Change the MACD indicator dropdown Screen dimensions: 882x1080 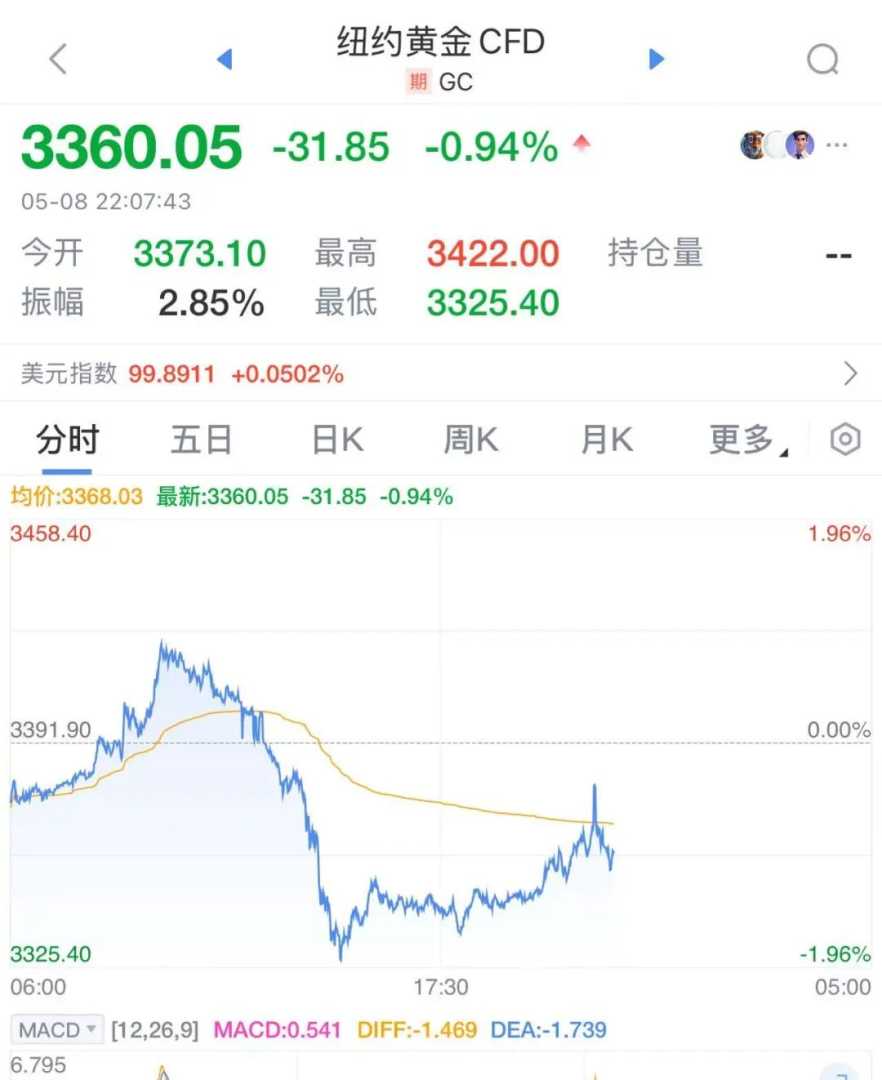(x=58, y=1029)
